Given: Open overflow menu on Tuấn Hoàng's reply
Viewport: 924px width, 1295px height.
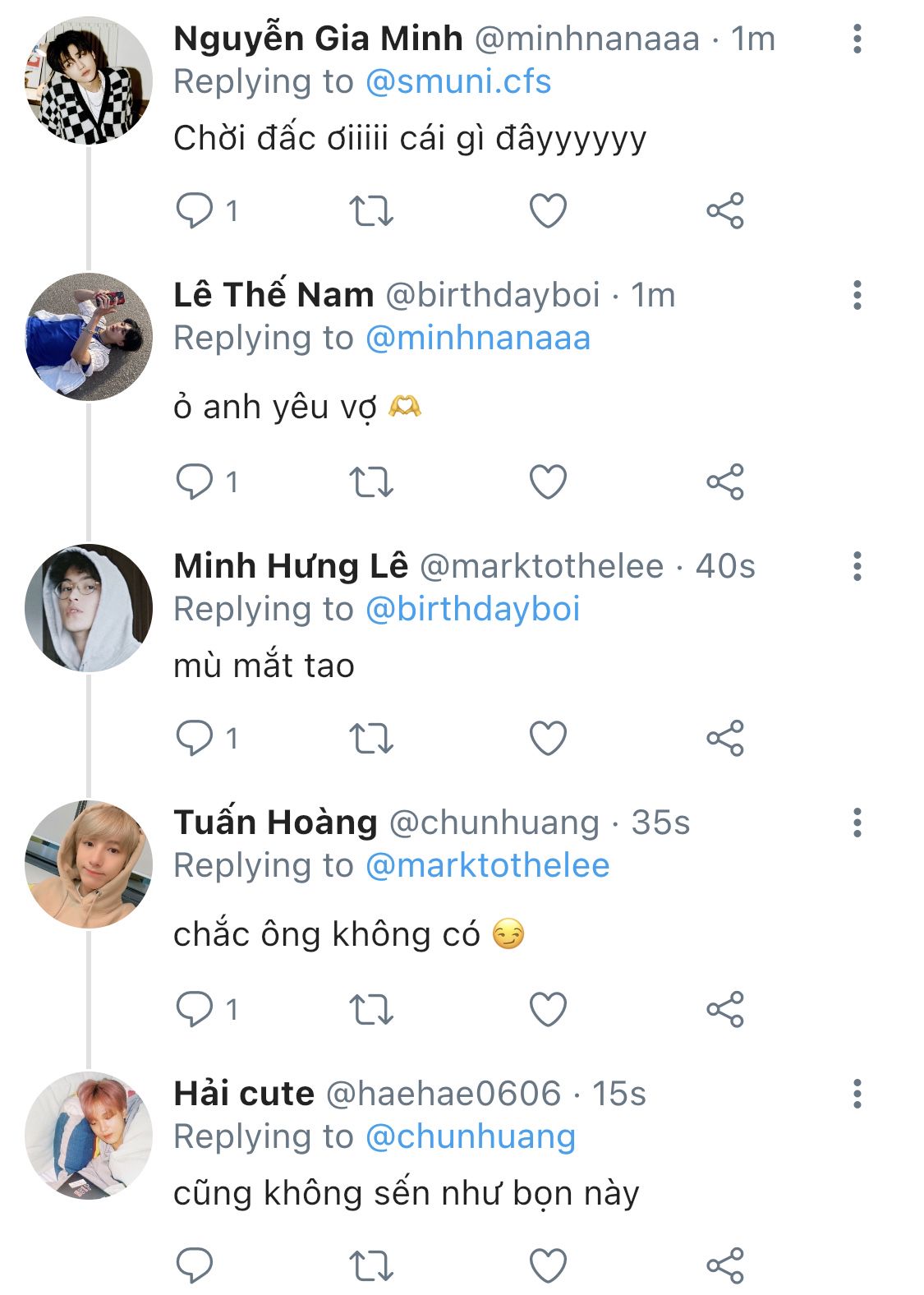Looking at the screenshot, I should 857,823.
